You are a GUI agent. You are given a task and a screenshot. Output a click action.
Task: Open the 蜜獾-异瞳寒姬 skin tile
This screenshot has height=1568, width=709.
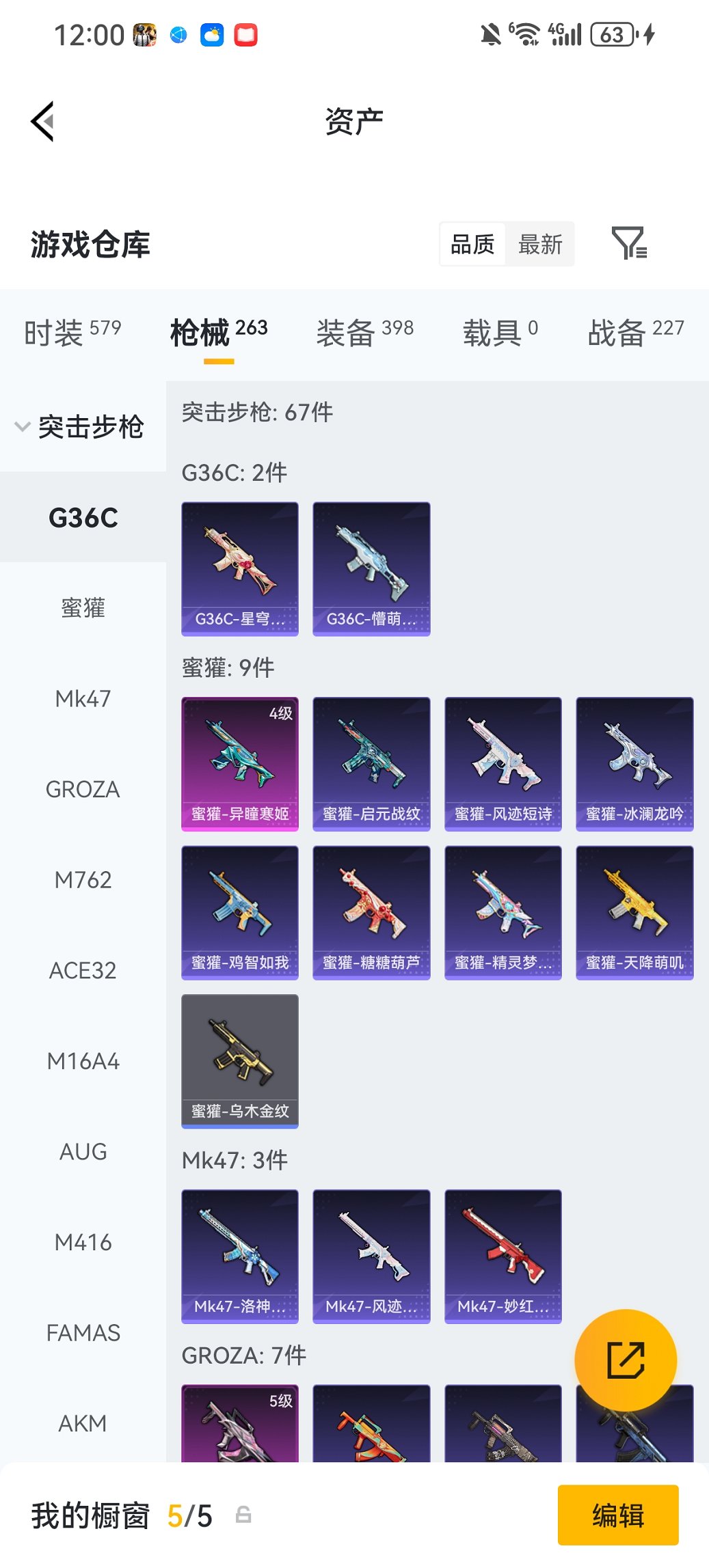[240, 763]
